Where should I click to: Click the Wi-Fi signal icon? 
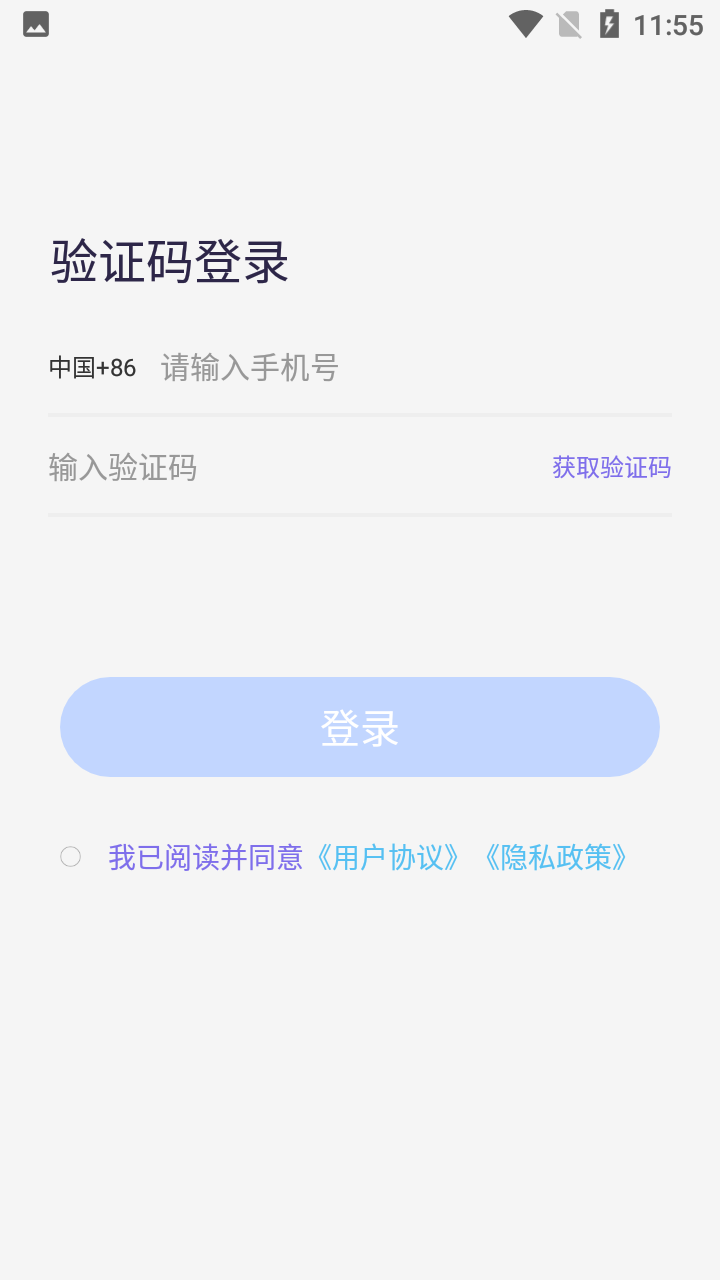coord(524,24)
